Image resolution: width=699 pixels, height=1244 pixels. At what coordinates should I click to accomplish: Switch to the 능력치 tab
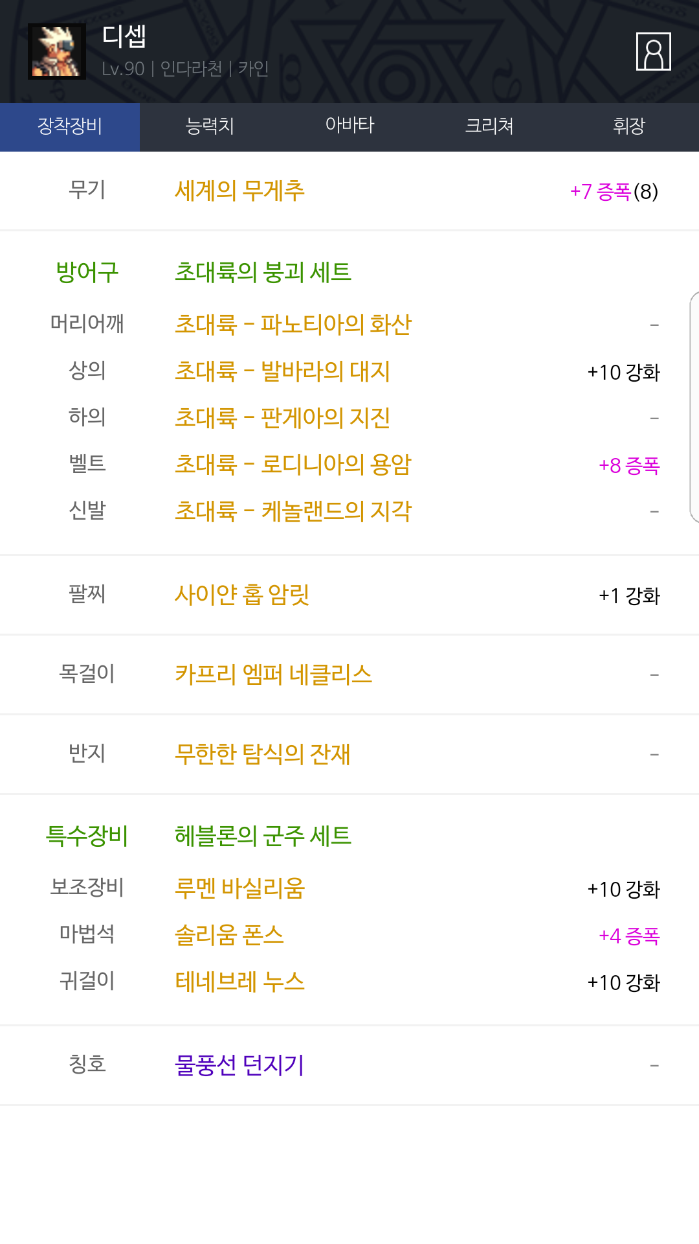point(210,126)
